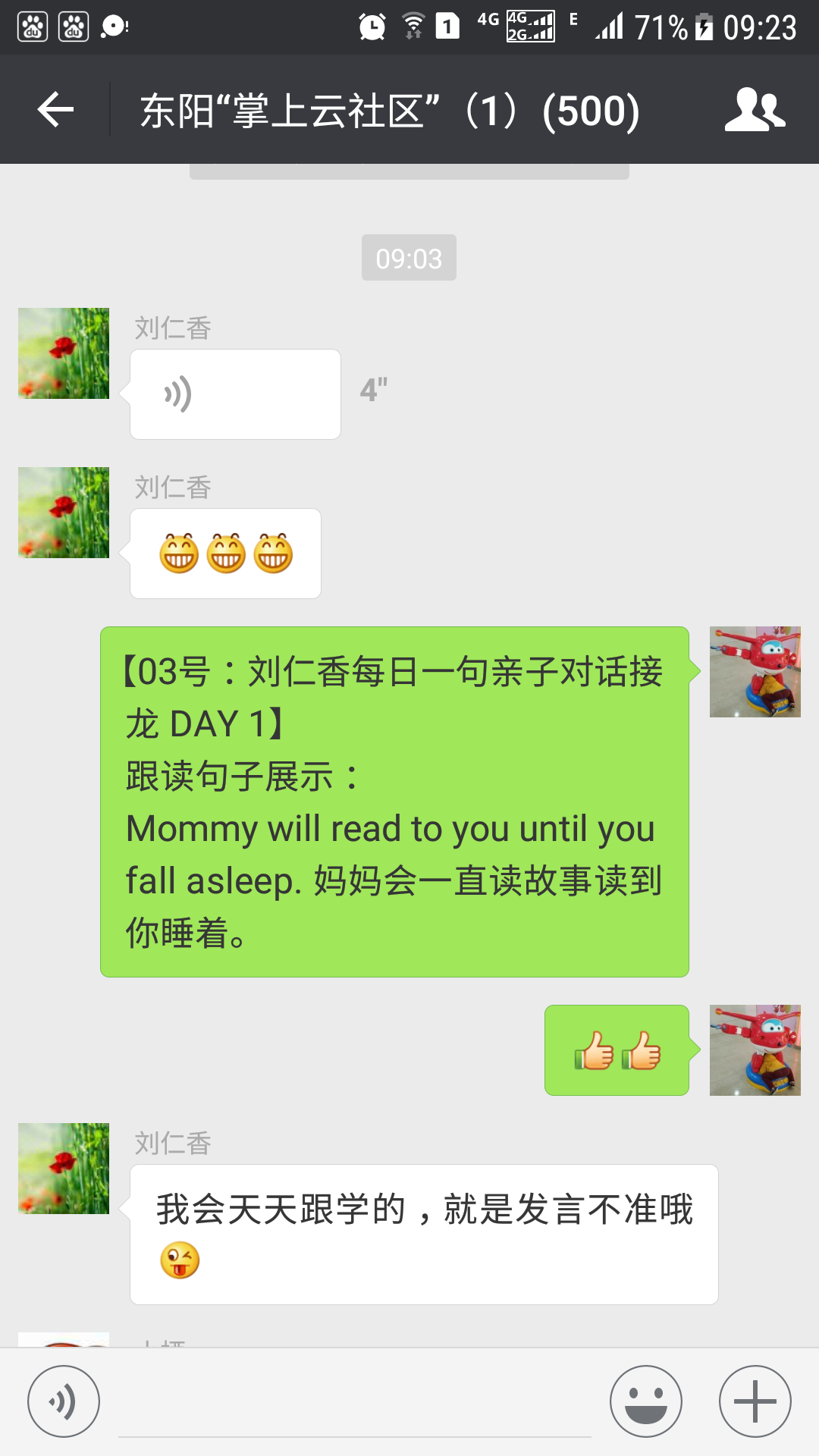Open my avatar beside the thumbs-up message
The width and height of the screenshot is (819, 1456).
tap(755, 1050)
